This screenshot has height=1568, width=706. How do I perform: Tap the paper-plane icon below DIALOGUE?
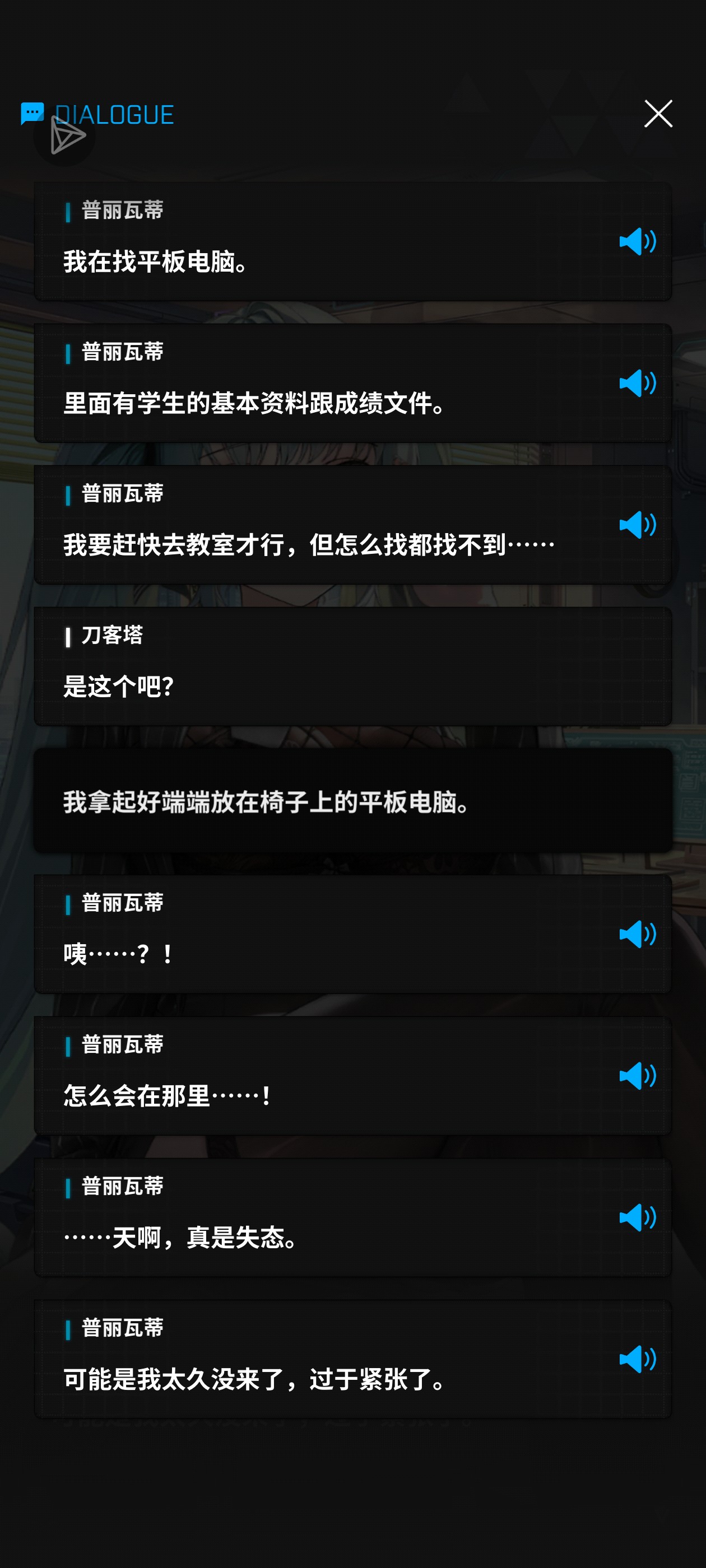(66, 136)
